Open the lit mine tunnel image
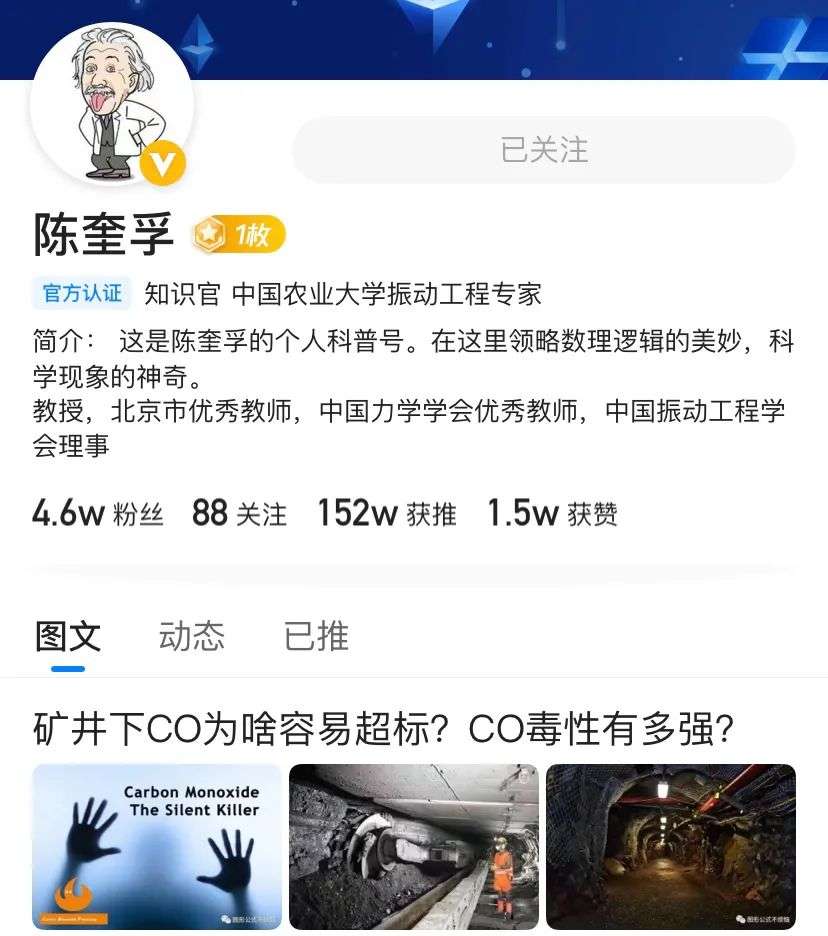Viewport: 828px width, 936px height. pos(670,846)
